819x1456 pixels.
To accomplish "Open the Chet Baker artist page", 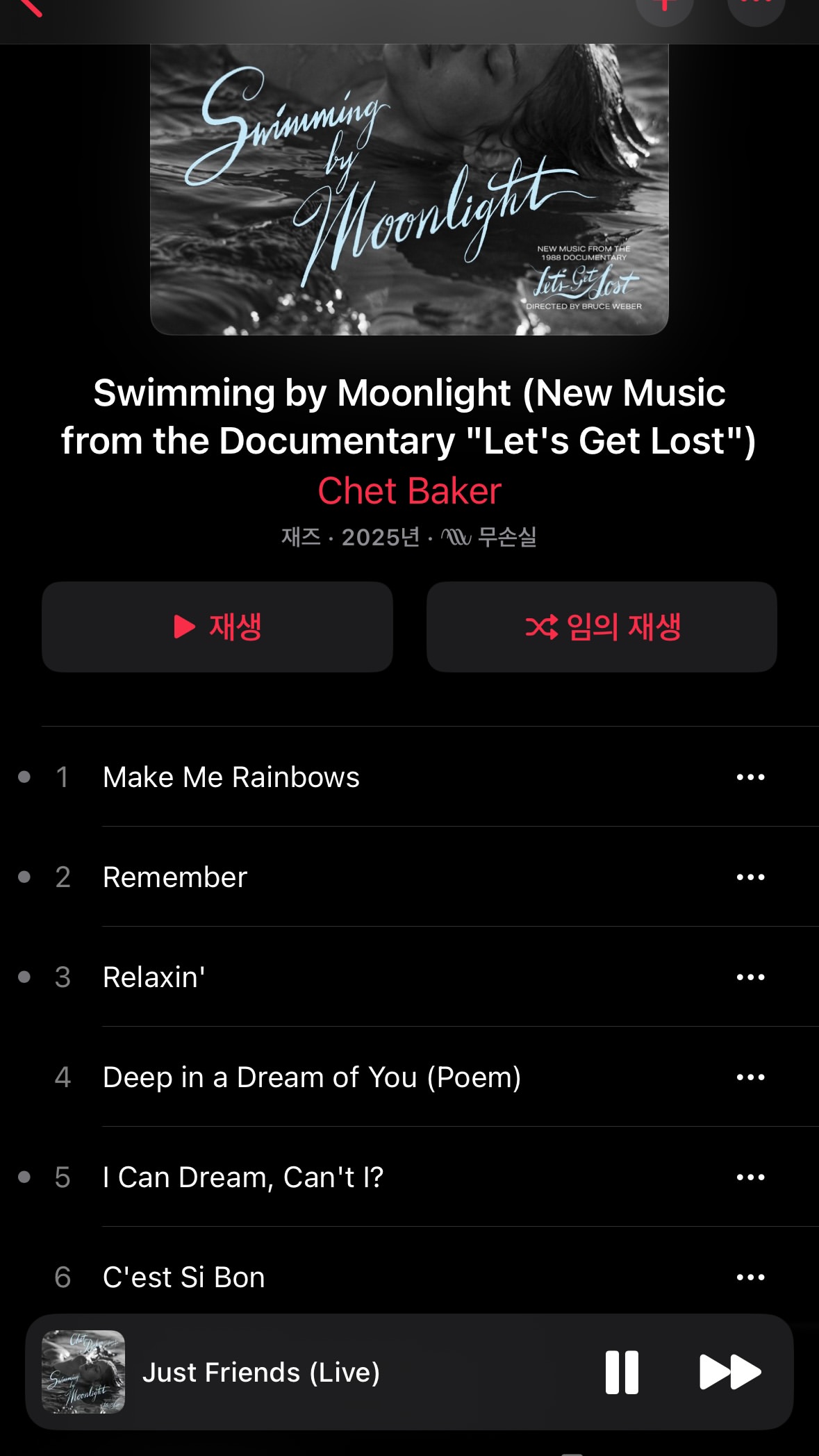I will 409,491.
